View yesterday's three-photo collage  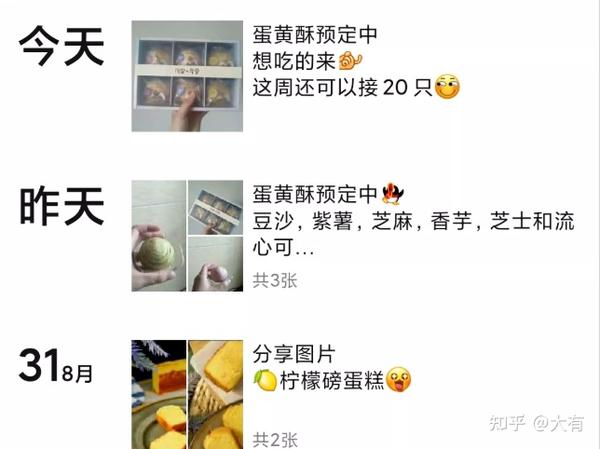187,236
